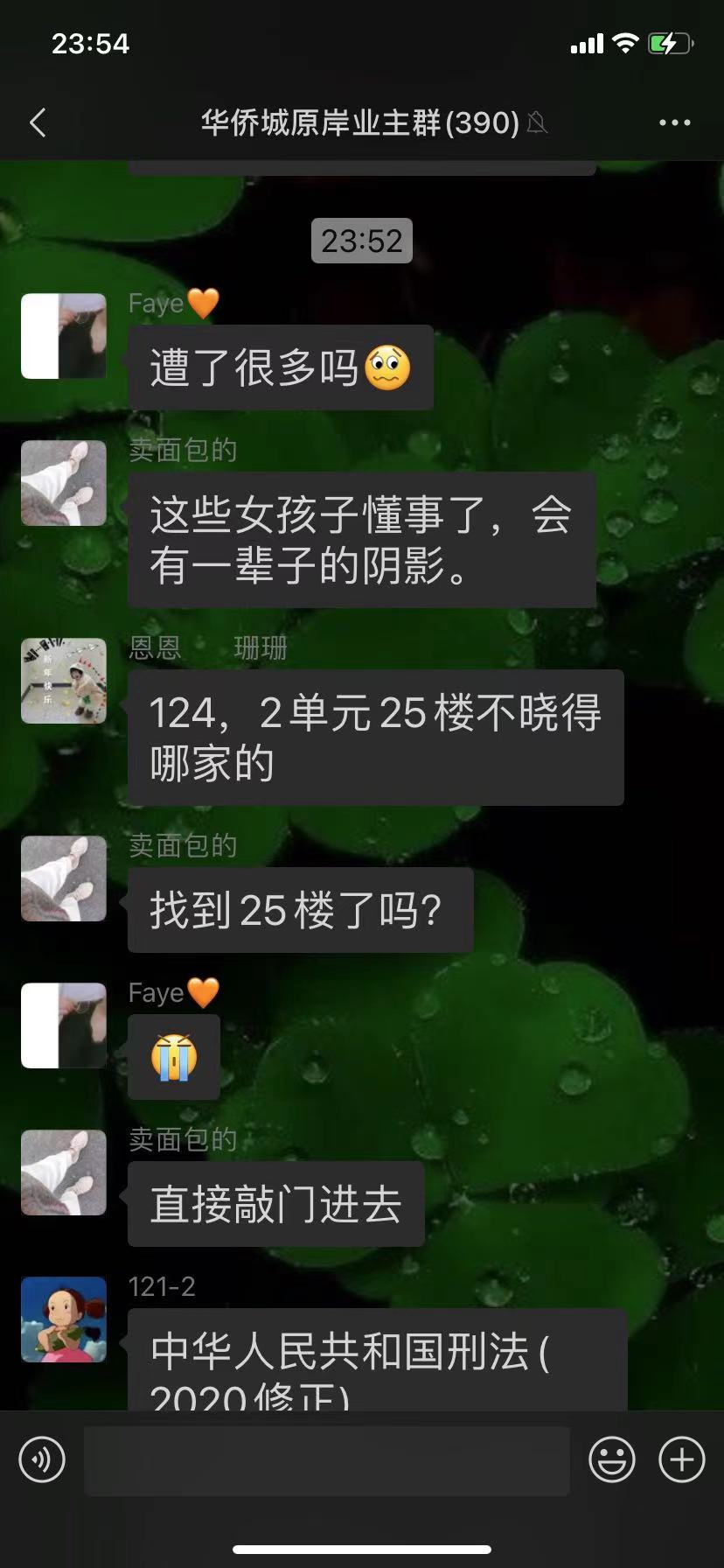This screenshot has width=724, height=1568.
Task: Open 卖面包的 avatar beside 直接敲门进去
Action: tap(64, 1172)
